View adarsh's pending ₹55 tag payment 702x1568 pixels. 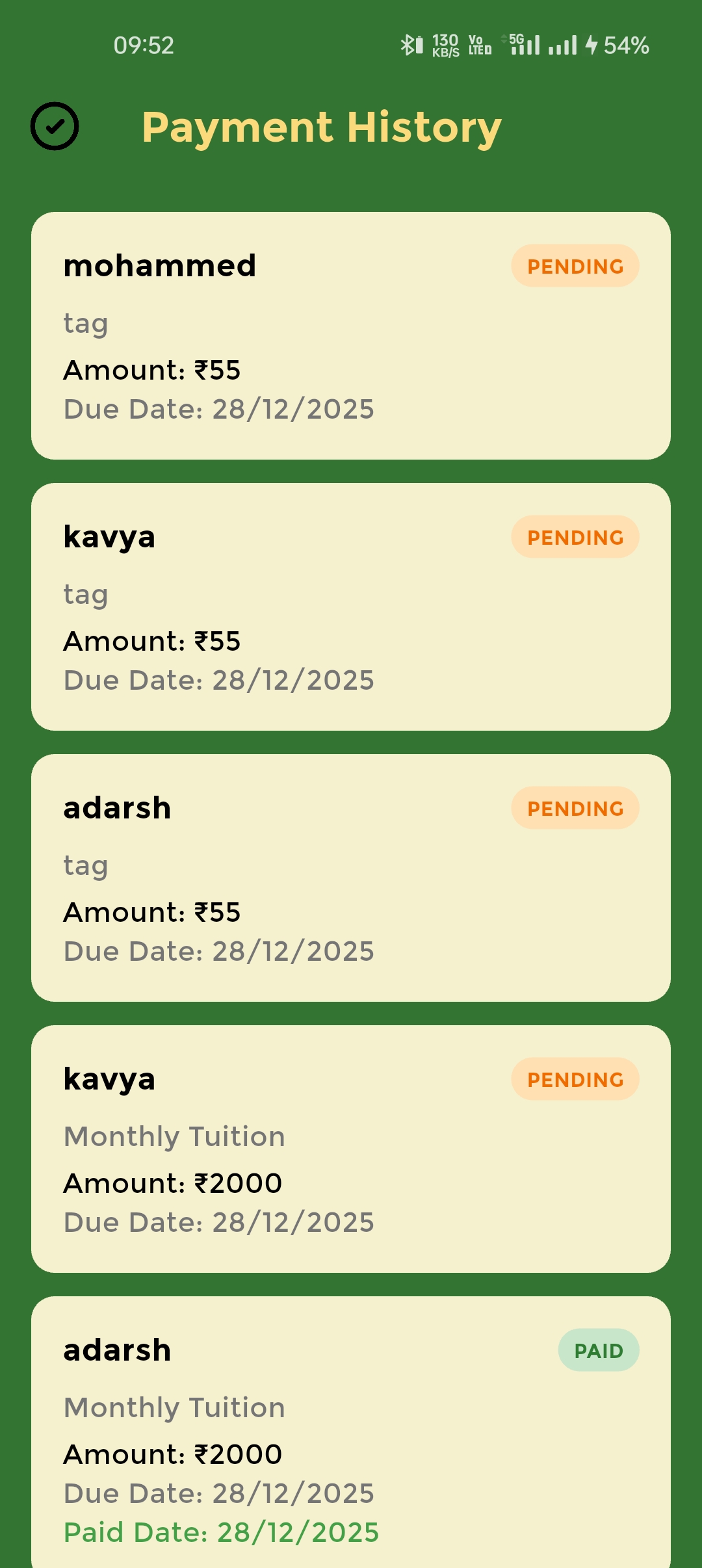(x=351, y=878)
